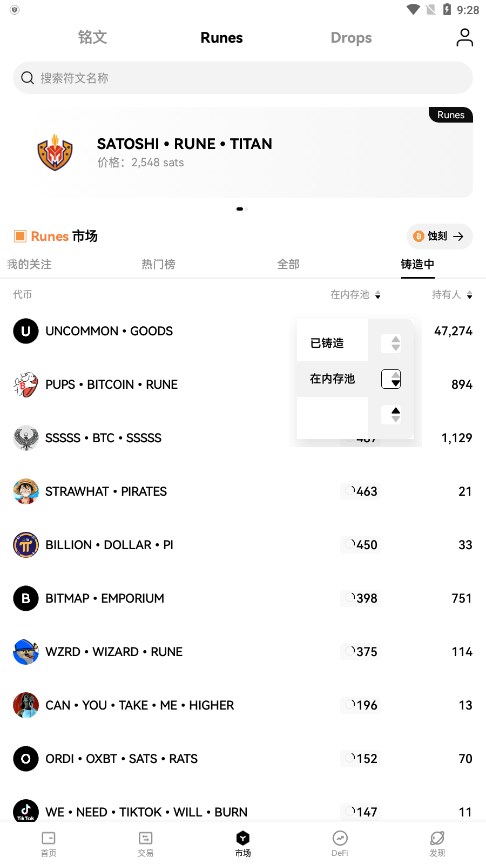The image size is (486, 864).
Task: Open the WZRD • WIZARD • RUNE row
Action: [243, 652]
